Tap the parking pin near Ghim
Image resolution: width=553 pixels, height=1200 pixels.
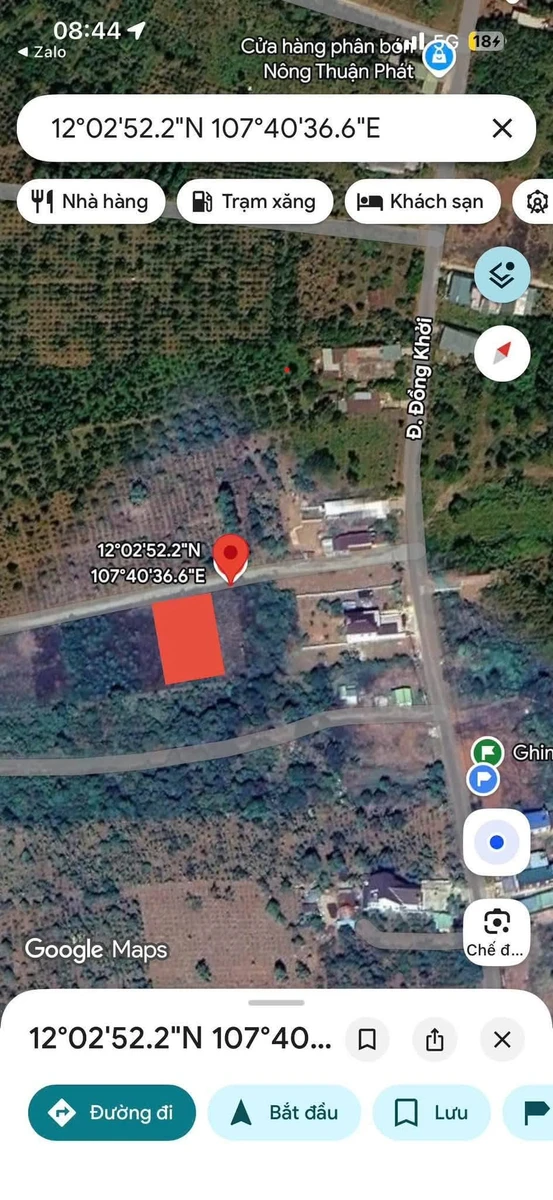tap(485, 778)
